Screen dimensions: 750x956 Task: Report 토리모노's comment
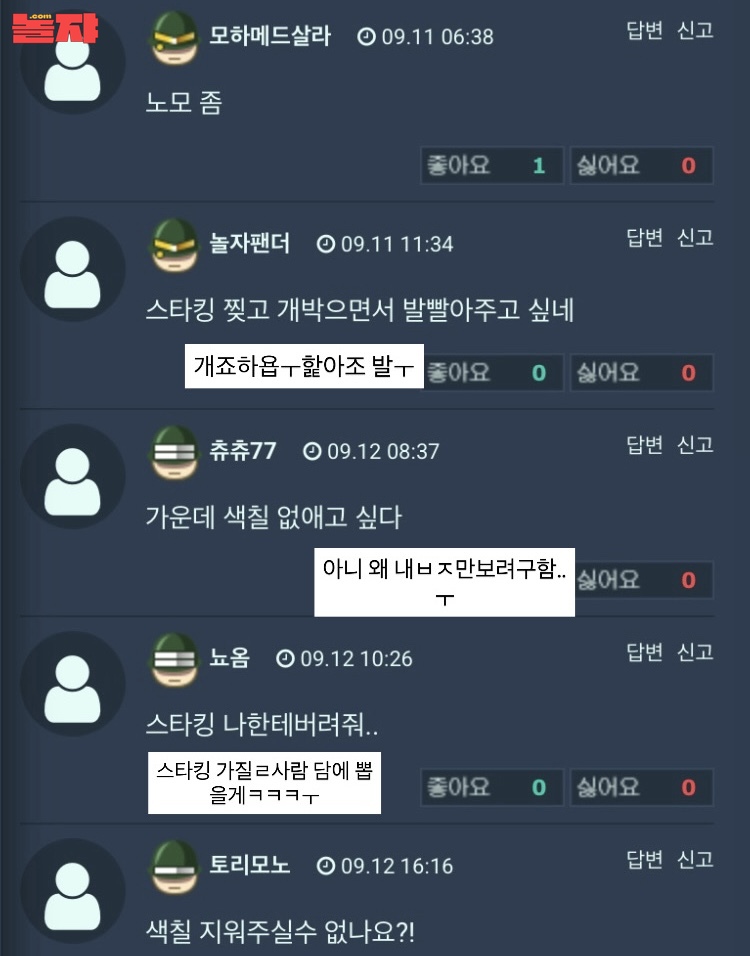695,859
